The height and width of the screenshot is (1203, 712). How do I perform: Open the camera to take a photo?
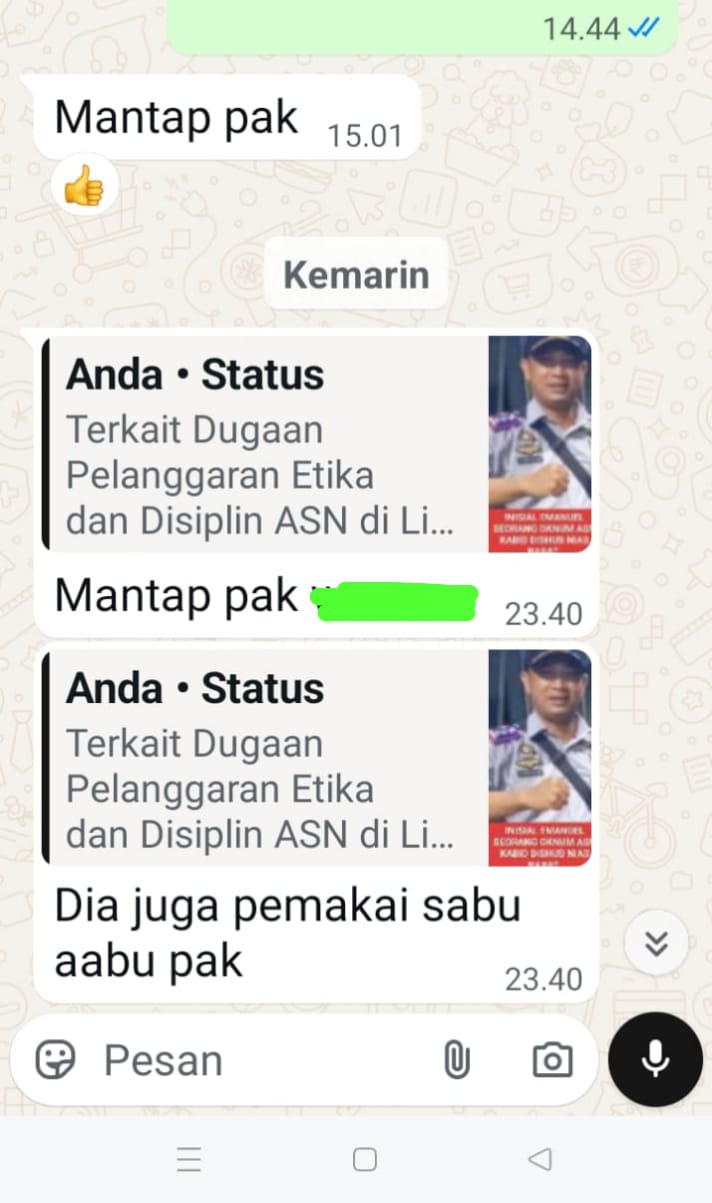coord(552,1060)
